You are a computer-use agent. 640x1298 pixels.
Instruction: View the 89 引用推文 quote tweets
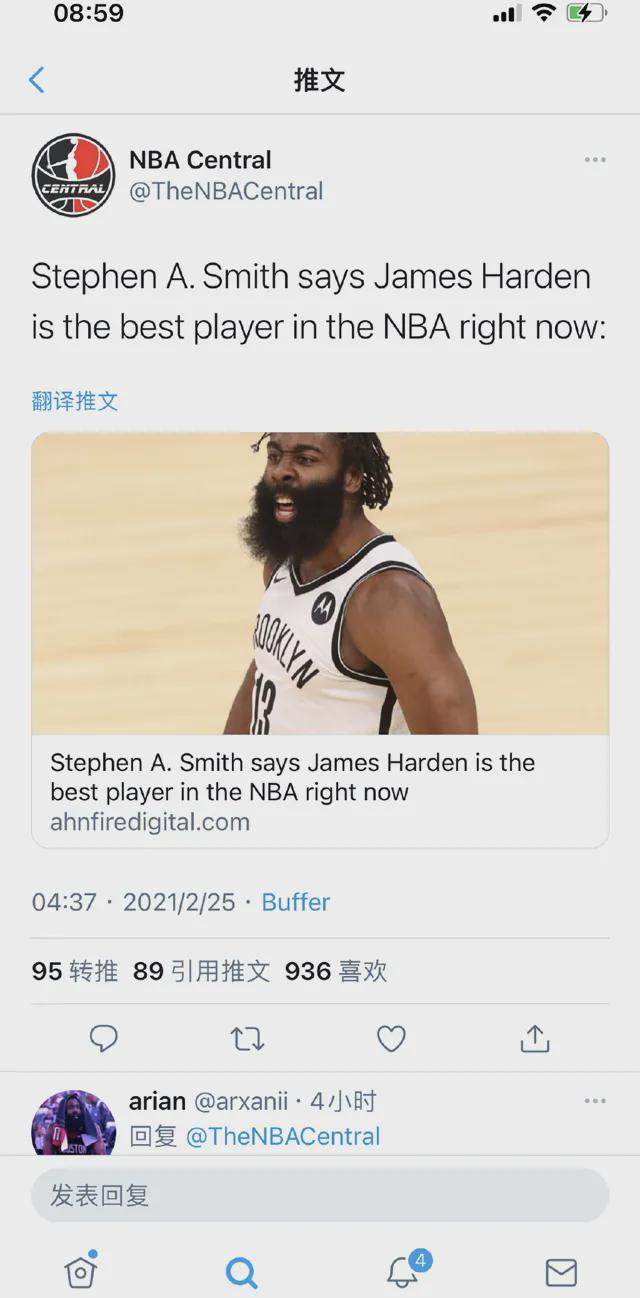201,971
